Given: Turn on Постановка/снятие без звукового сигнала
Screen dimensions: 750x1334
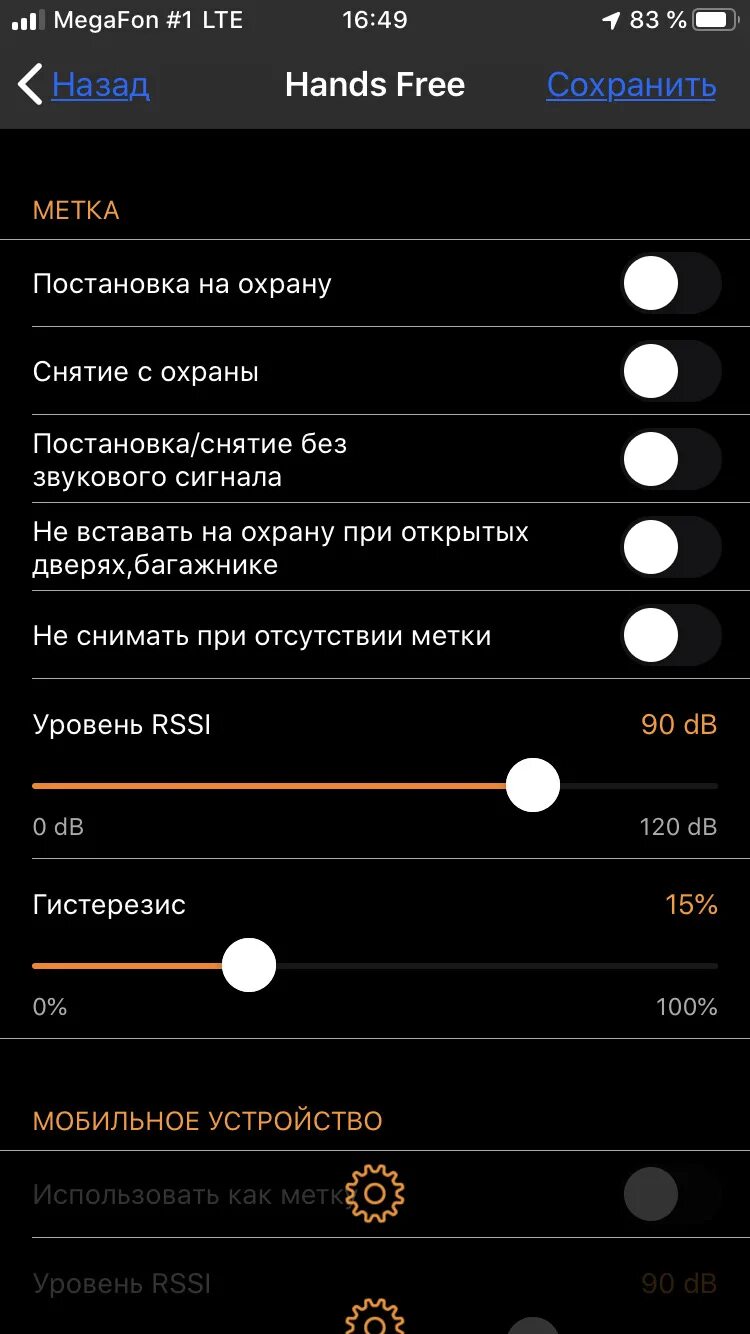Looking at the screenshot, I should click(670, 460).
